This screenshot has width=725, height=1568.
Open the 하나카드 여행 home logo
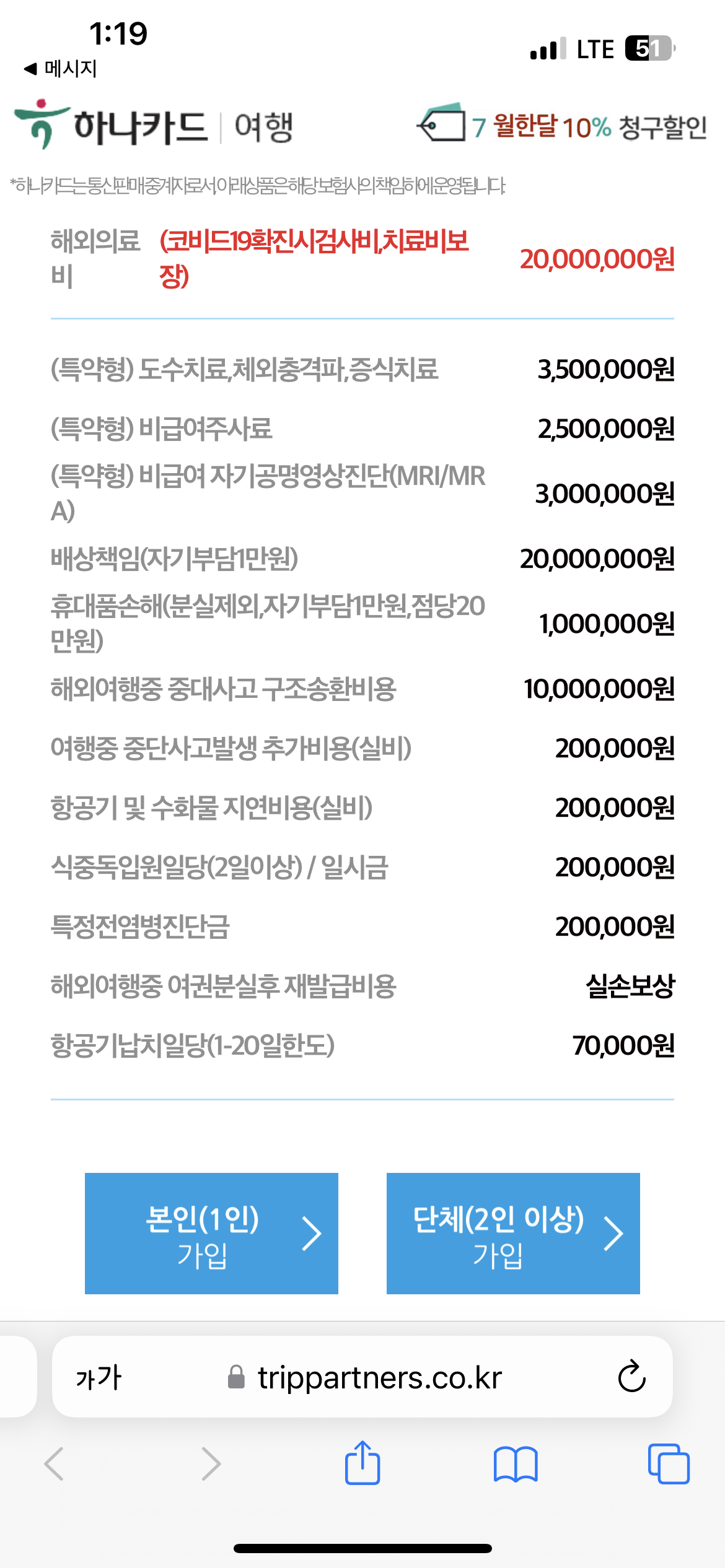(x=154, y=126)
